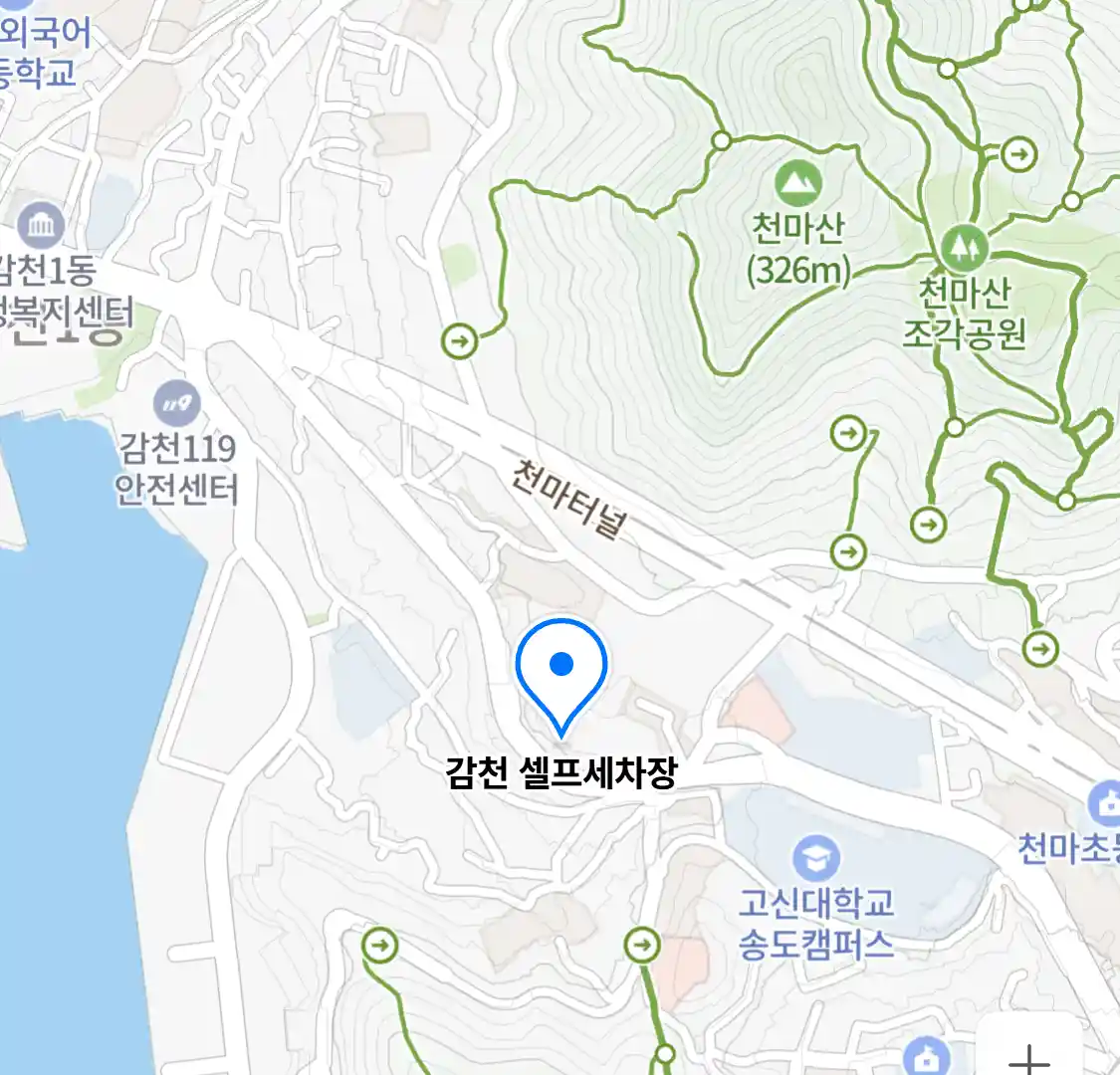Select the 천마산 조각공원 park marker
This screenshot has height=1075, width=1120.
coord(964,246)
